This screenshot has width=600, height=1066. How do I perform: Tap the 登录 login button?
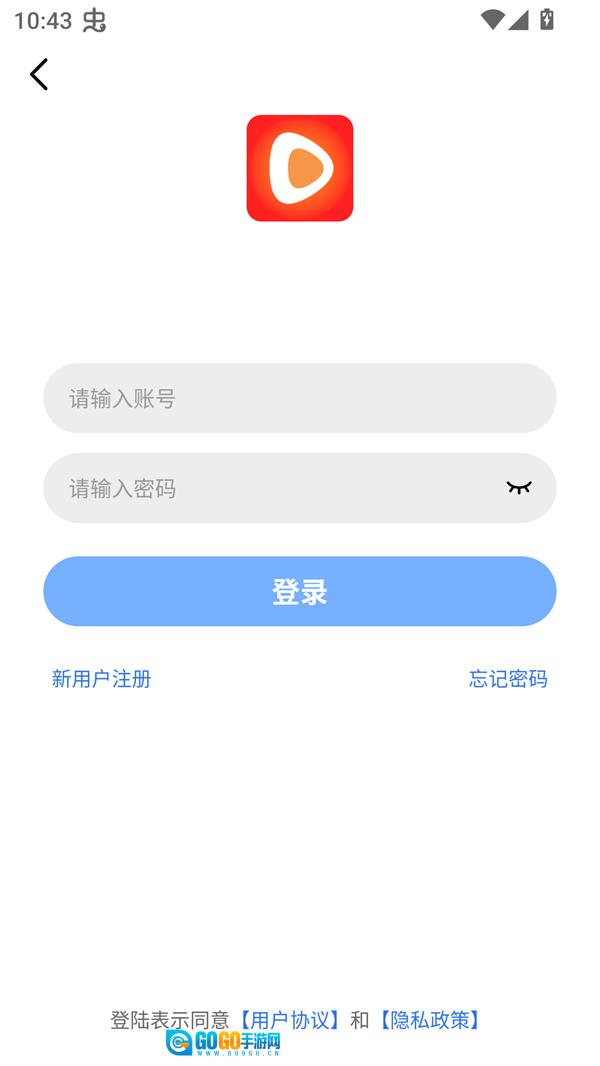299,591
